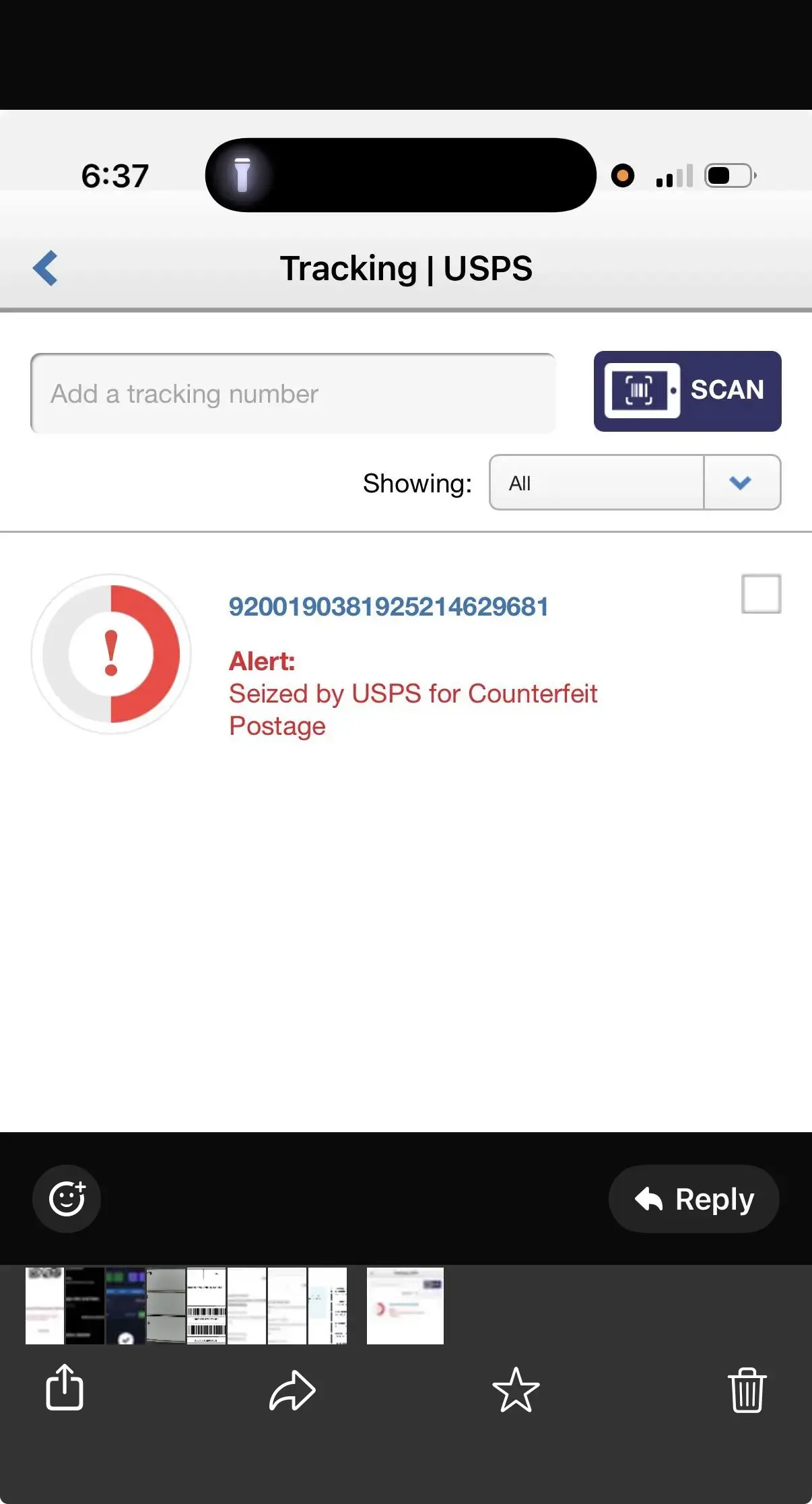The image size is (812, 1504).
Task: Open the share sheet icon
Action: (65, 1387)
